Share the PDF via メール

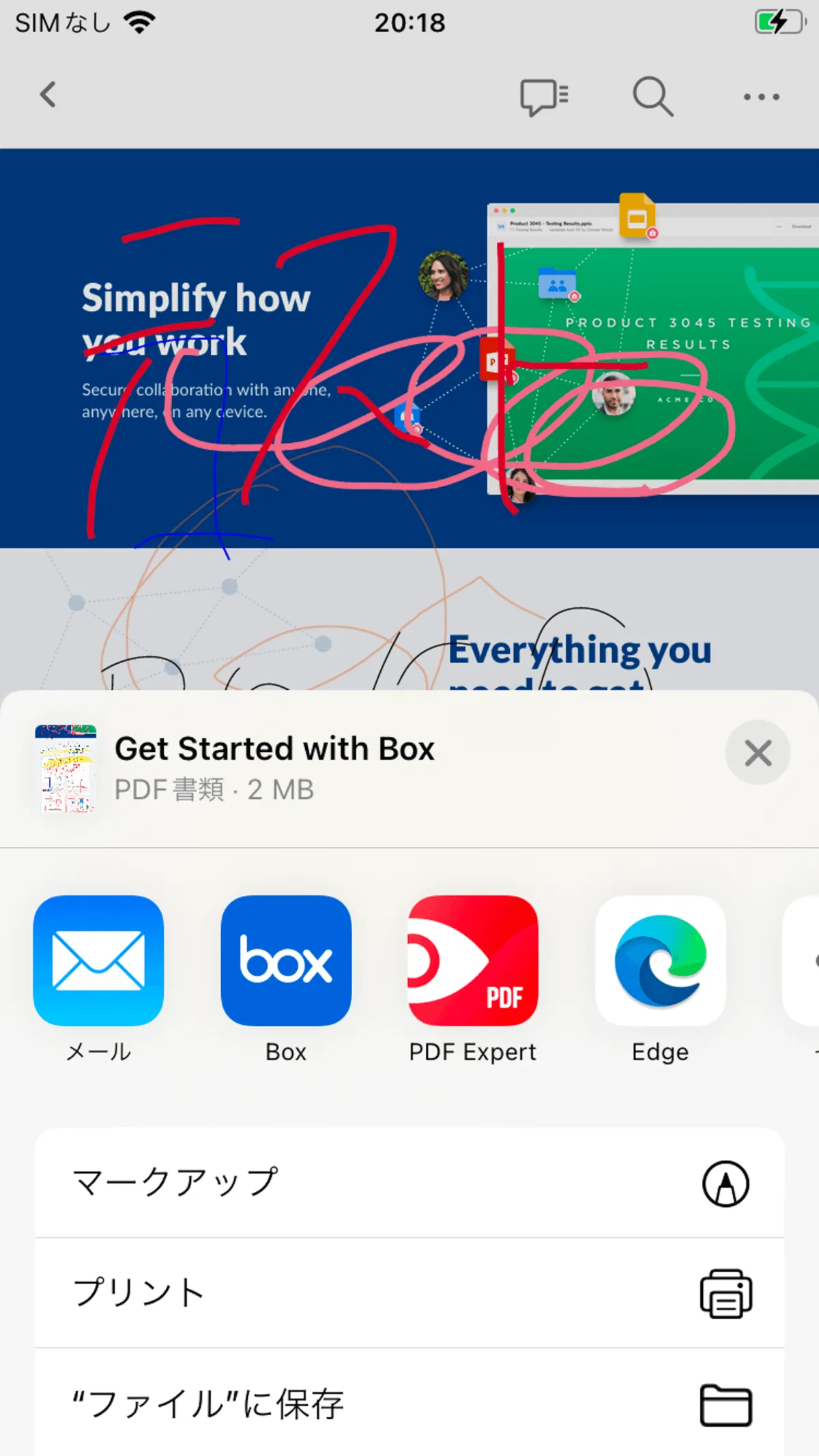coord(98,961)
